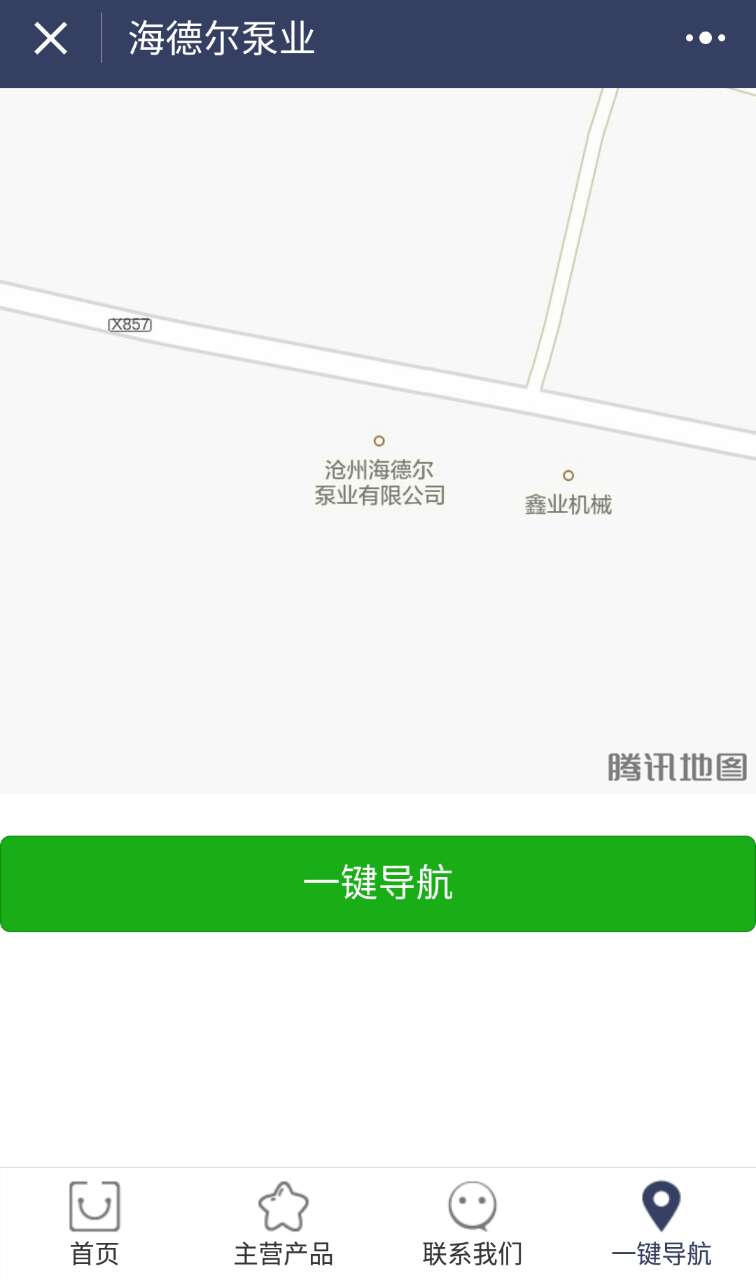Tap the green 一键导航 button

378,883
